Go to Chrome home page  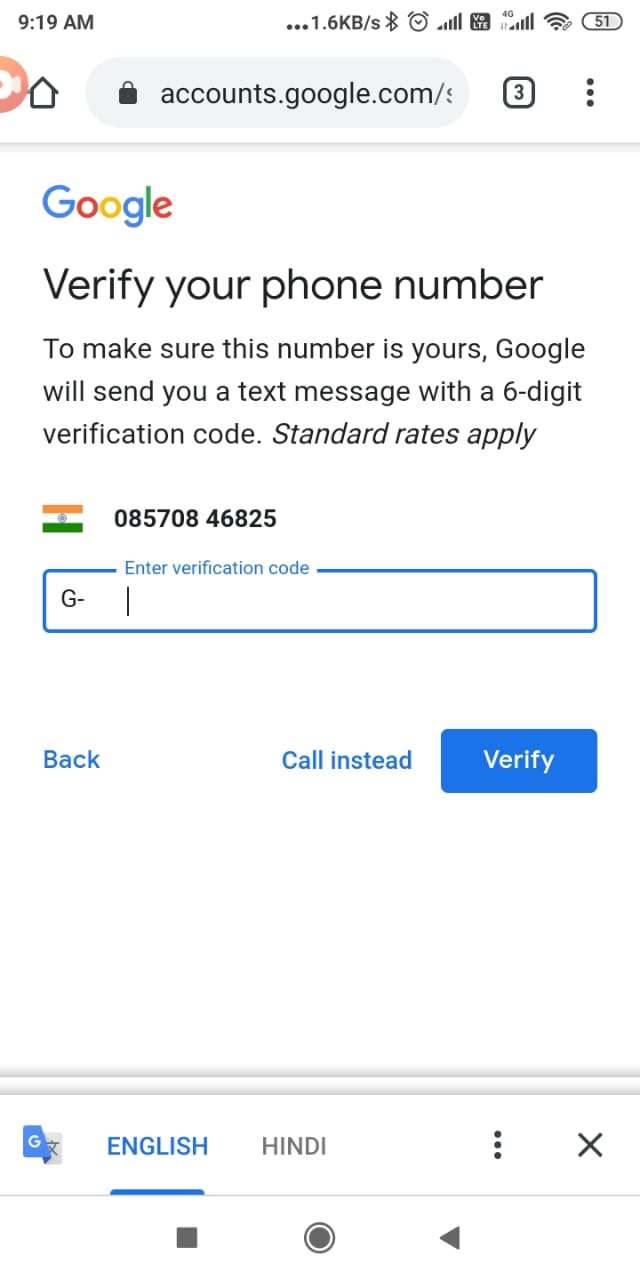click(44, 94)
